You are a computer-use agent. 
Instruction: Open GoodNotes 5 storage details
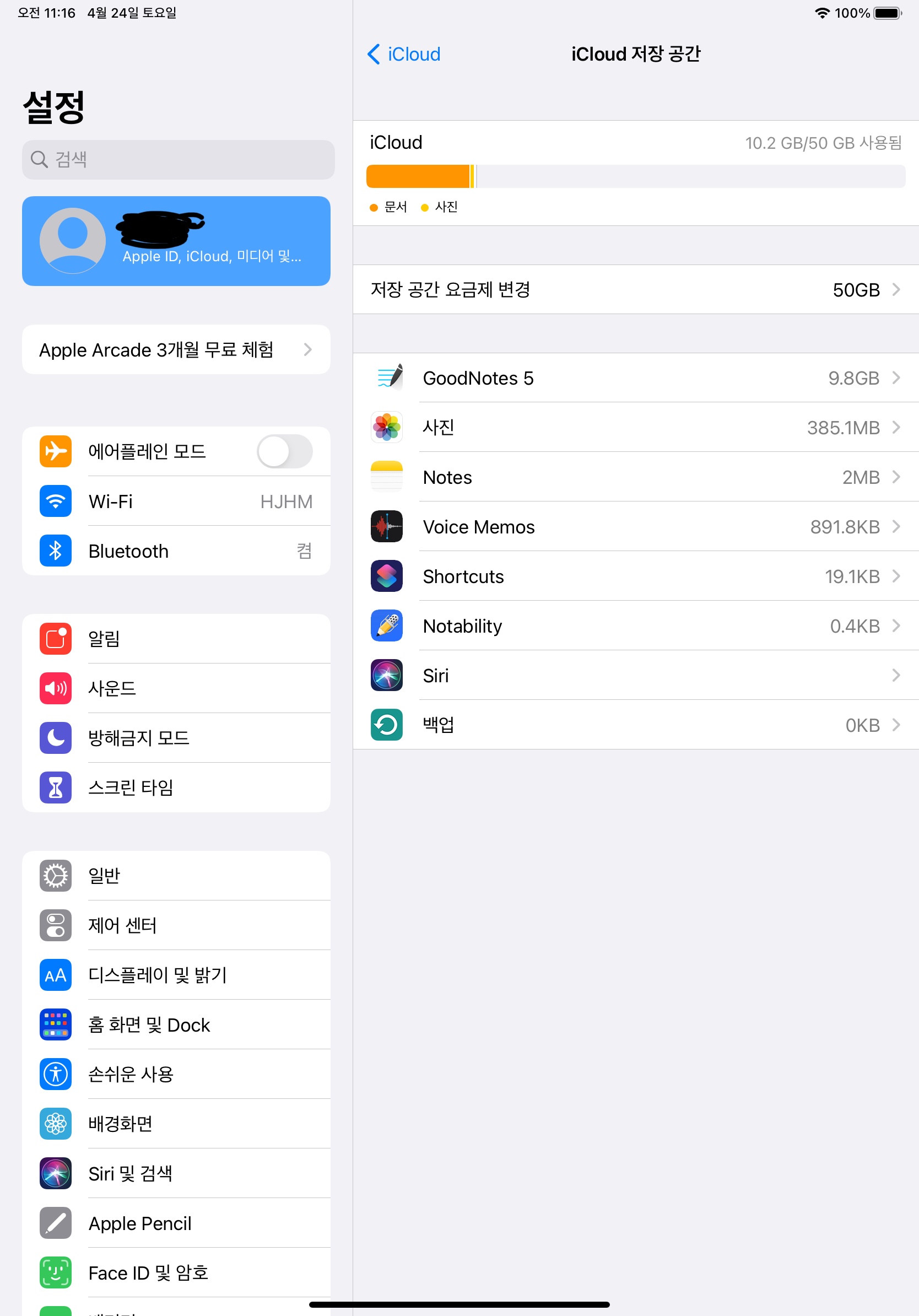point(635,378)
